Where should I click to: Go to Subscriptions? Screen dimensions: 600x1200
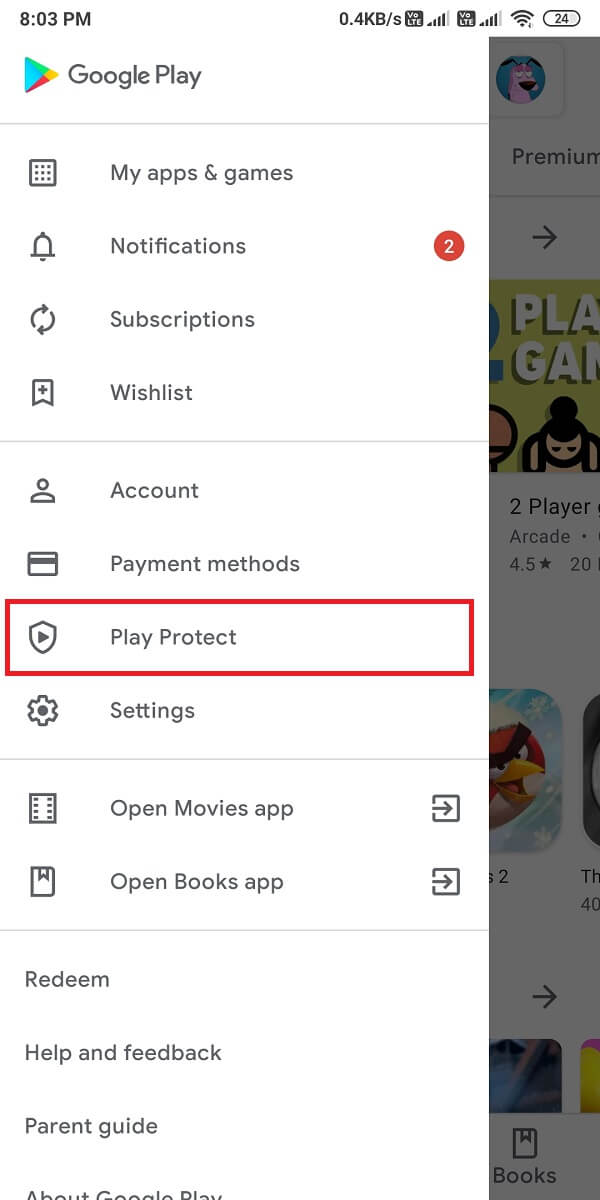pos(182,320)
